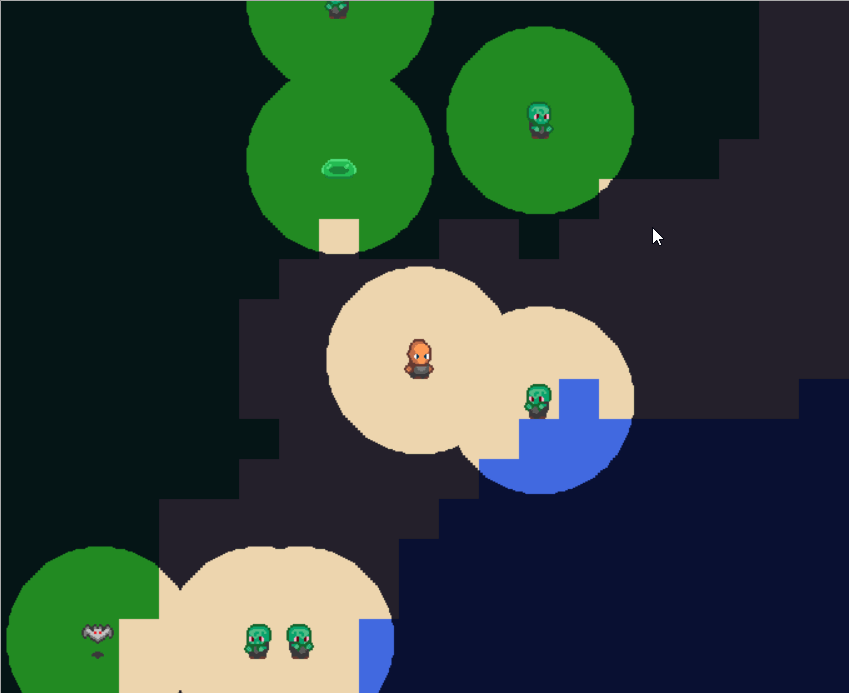
Task: Click the green slime blob
Action: tap(339, 168)
